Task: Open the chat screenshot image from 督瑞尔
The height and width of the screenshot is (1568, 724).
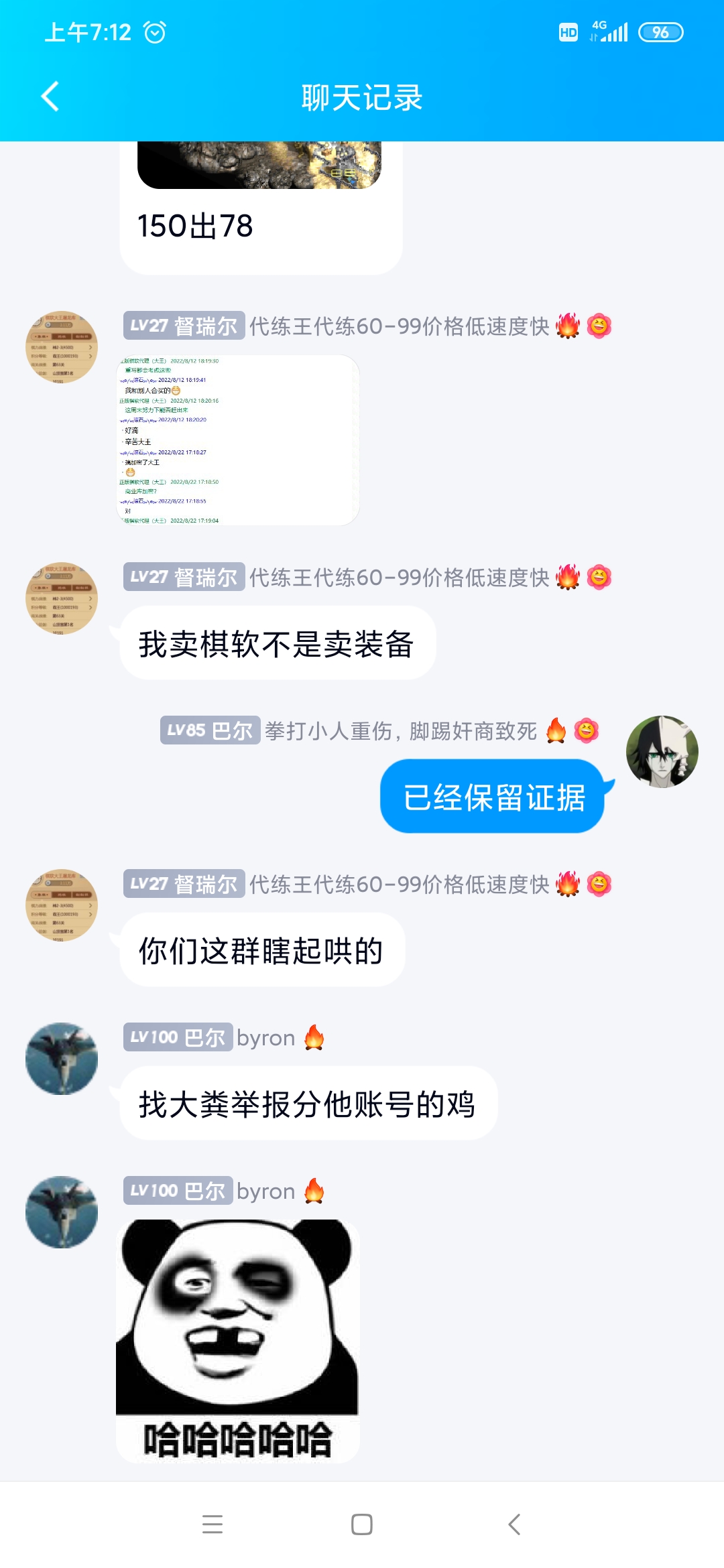Action: 238,440
